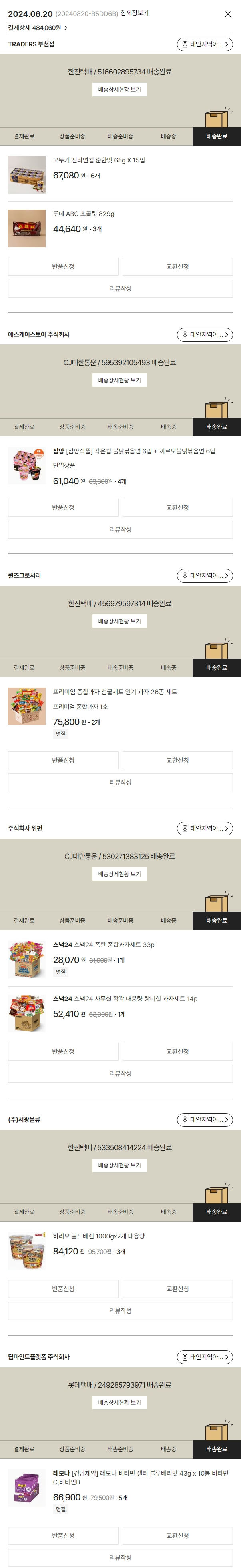The height and width of the screenshot is (1568, 241).
Task: Open 레모나 비타민 젤리 product
Action: pyautogui.click(x=140, y=1474)
